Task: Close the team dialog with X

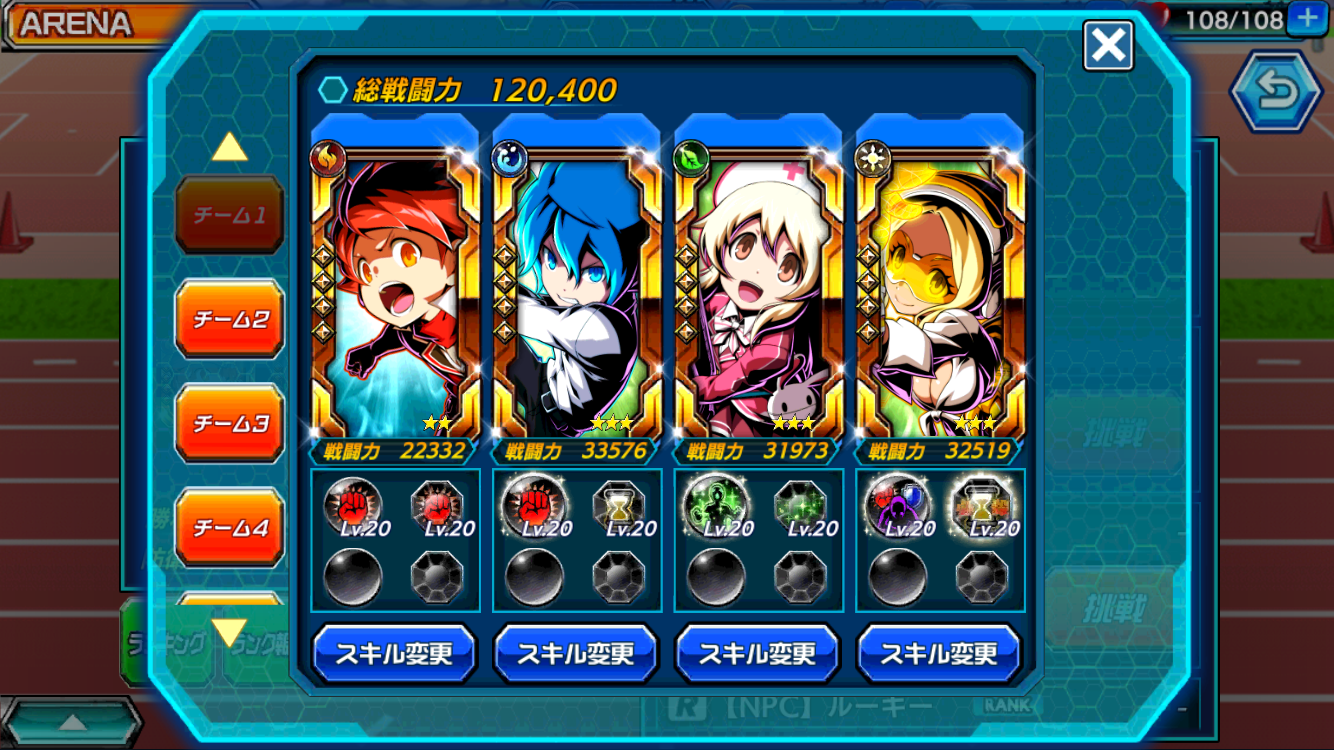Action: (x=1108, y=46)
